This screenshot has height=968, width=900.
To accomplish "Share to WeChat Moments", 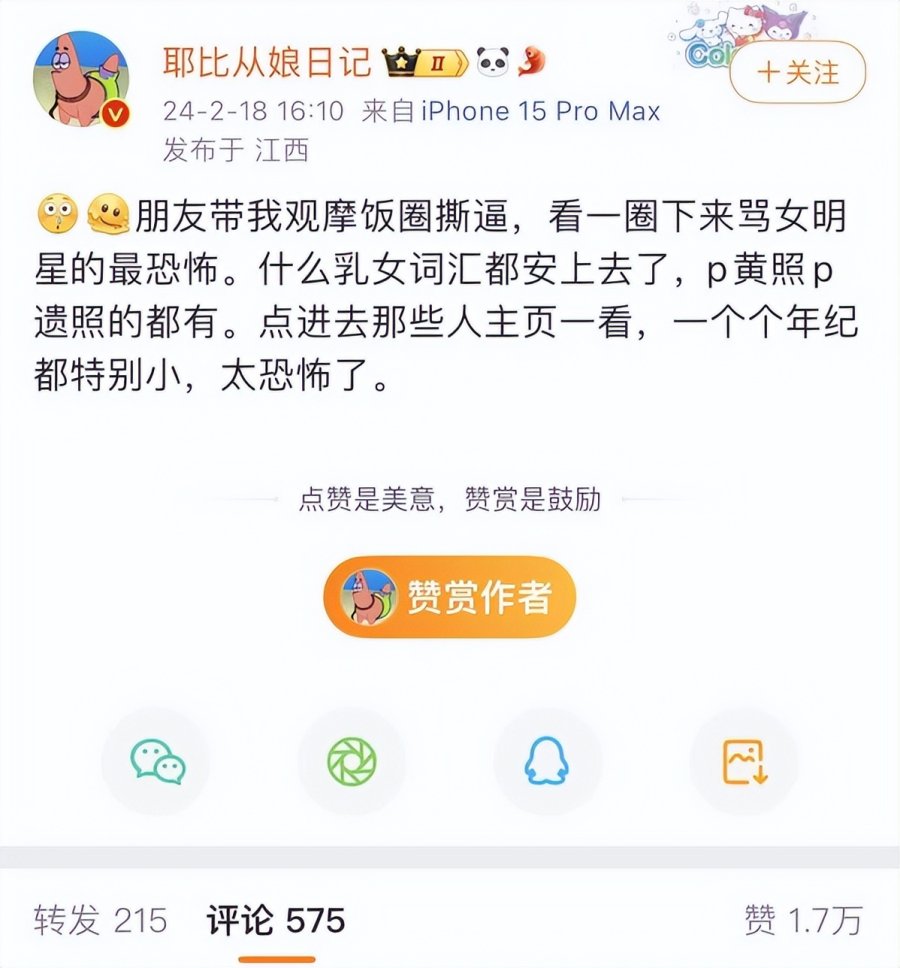I will point(352,762).
